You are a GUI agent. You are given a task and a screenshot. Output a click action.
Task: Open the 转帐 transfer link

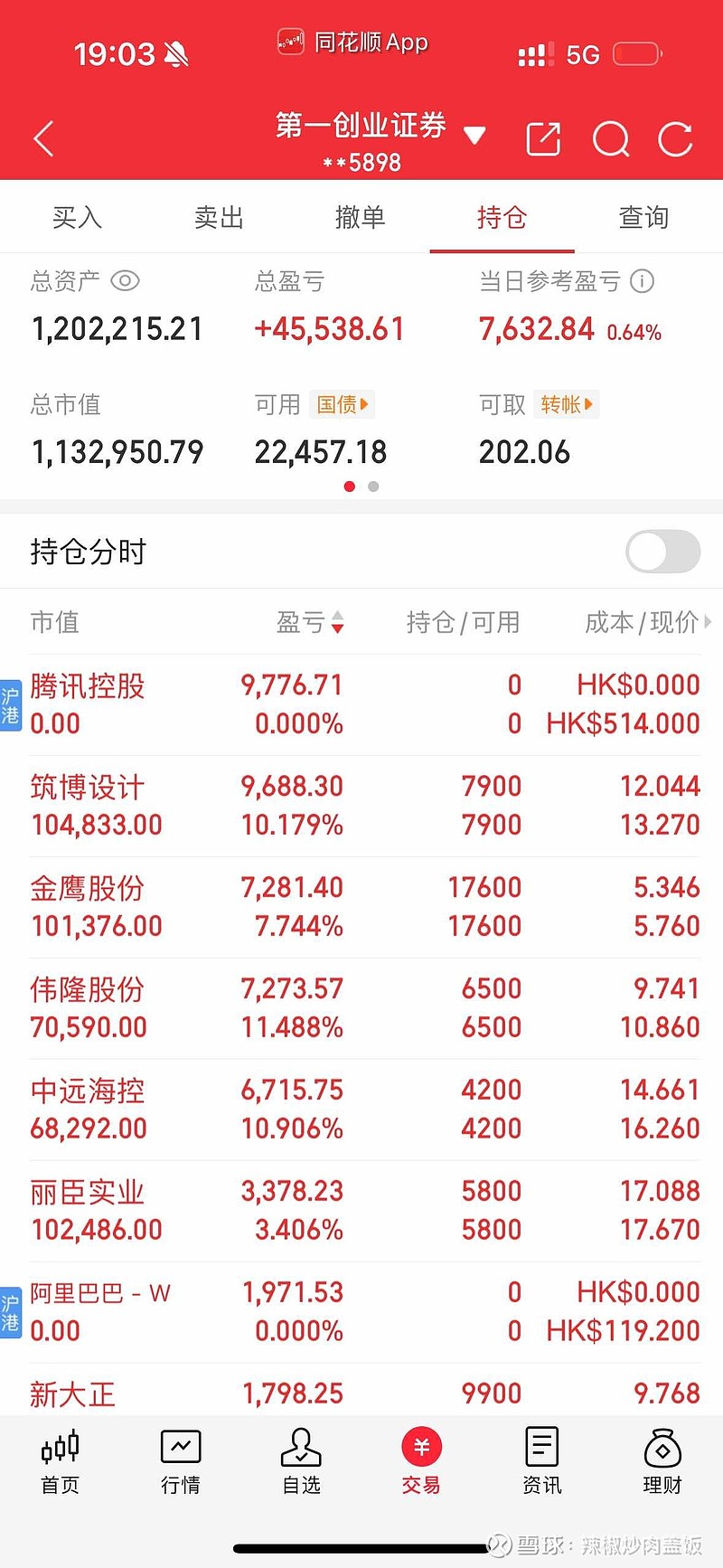(567, 404)
